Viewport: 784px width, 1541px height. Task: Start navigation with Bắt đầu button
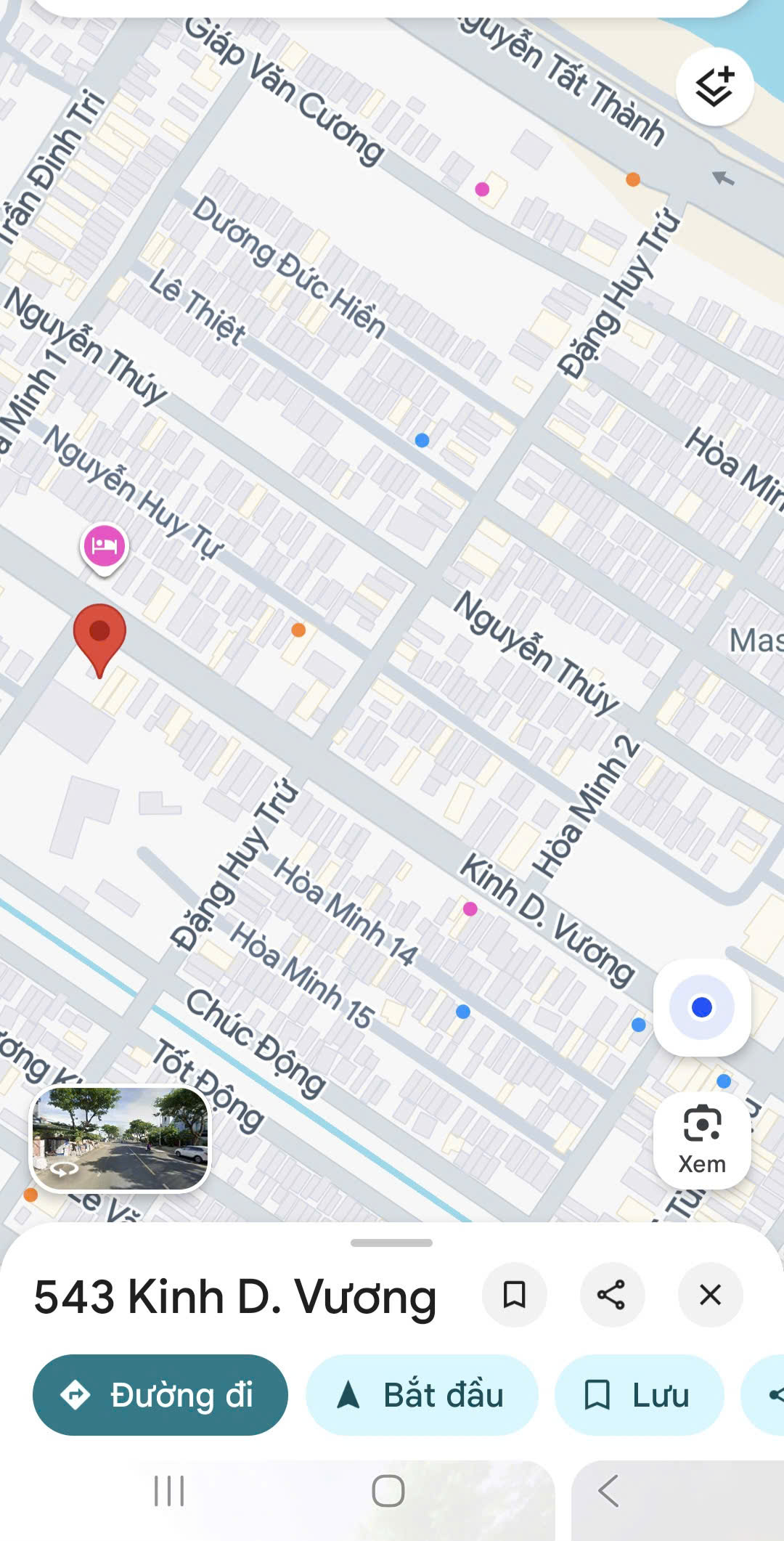pyautogui.click(x=422, y=1395)
